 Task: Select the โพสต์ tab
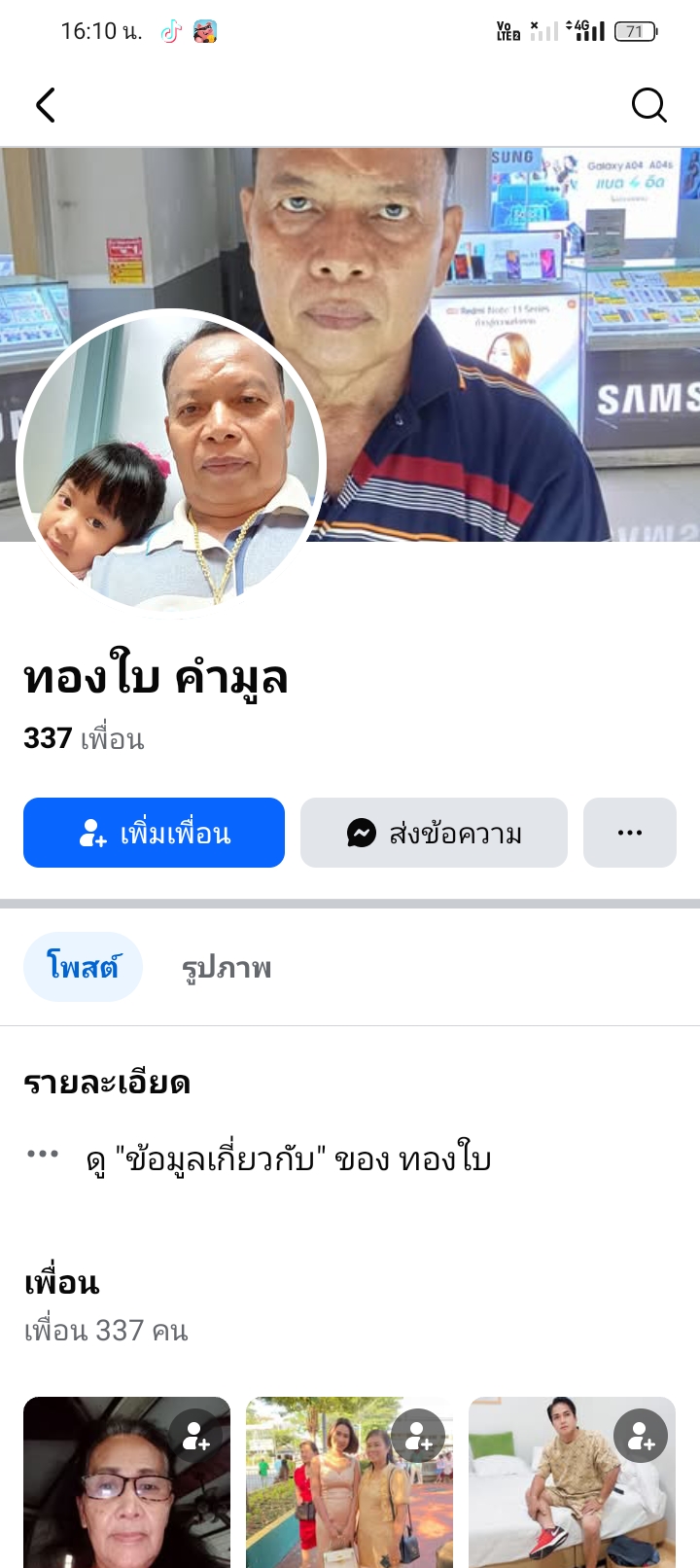click(83, 967)
